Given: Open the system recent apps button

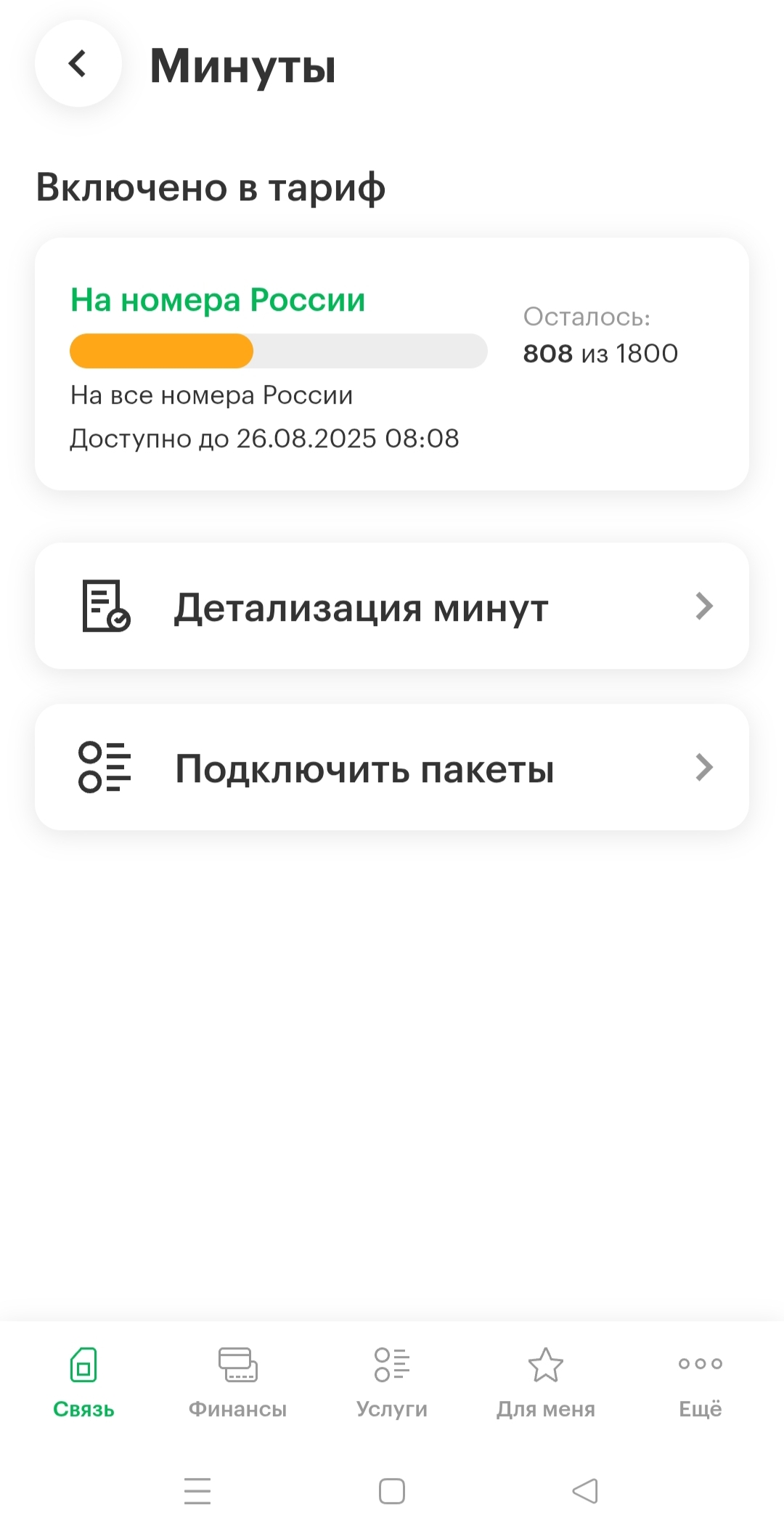Looking at the screenshot, I should 197,1491.
